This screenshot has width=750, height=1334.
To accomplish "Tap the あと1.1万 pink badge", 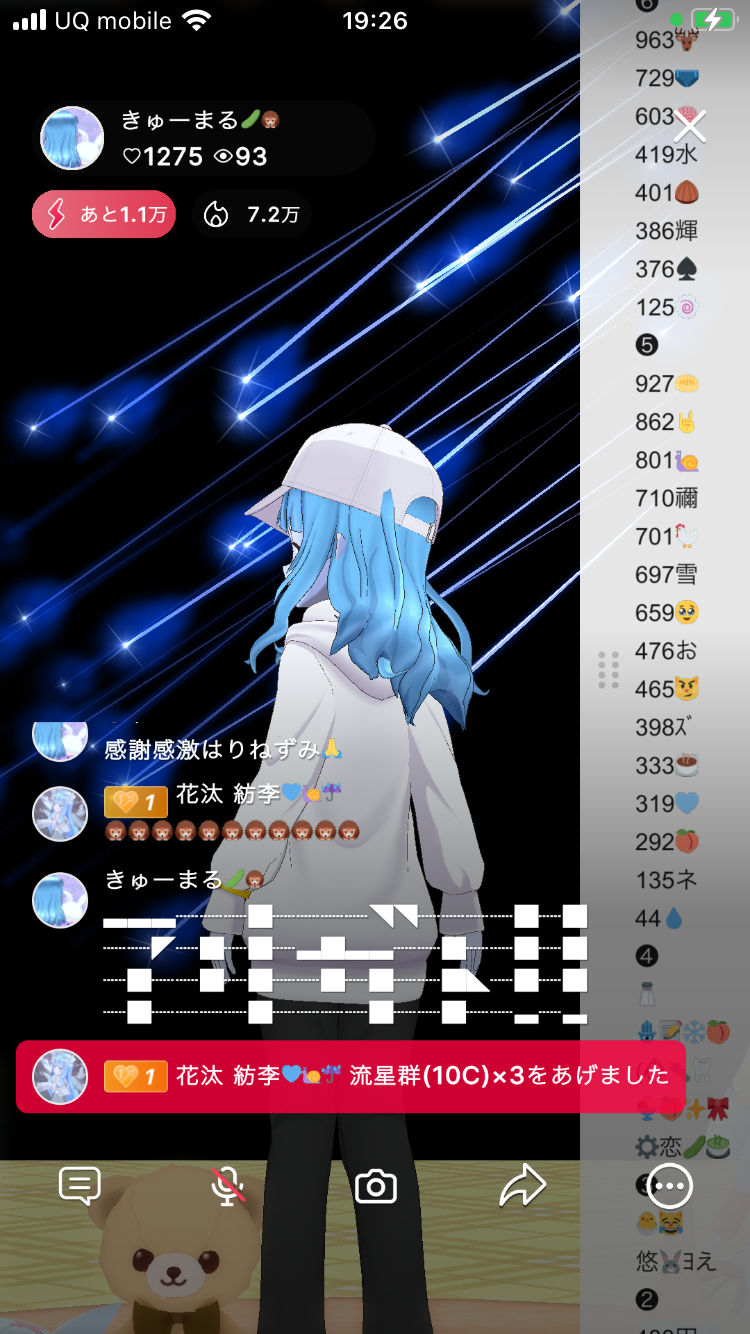I will [x=104, y=215].
